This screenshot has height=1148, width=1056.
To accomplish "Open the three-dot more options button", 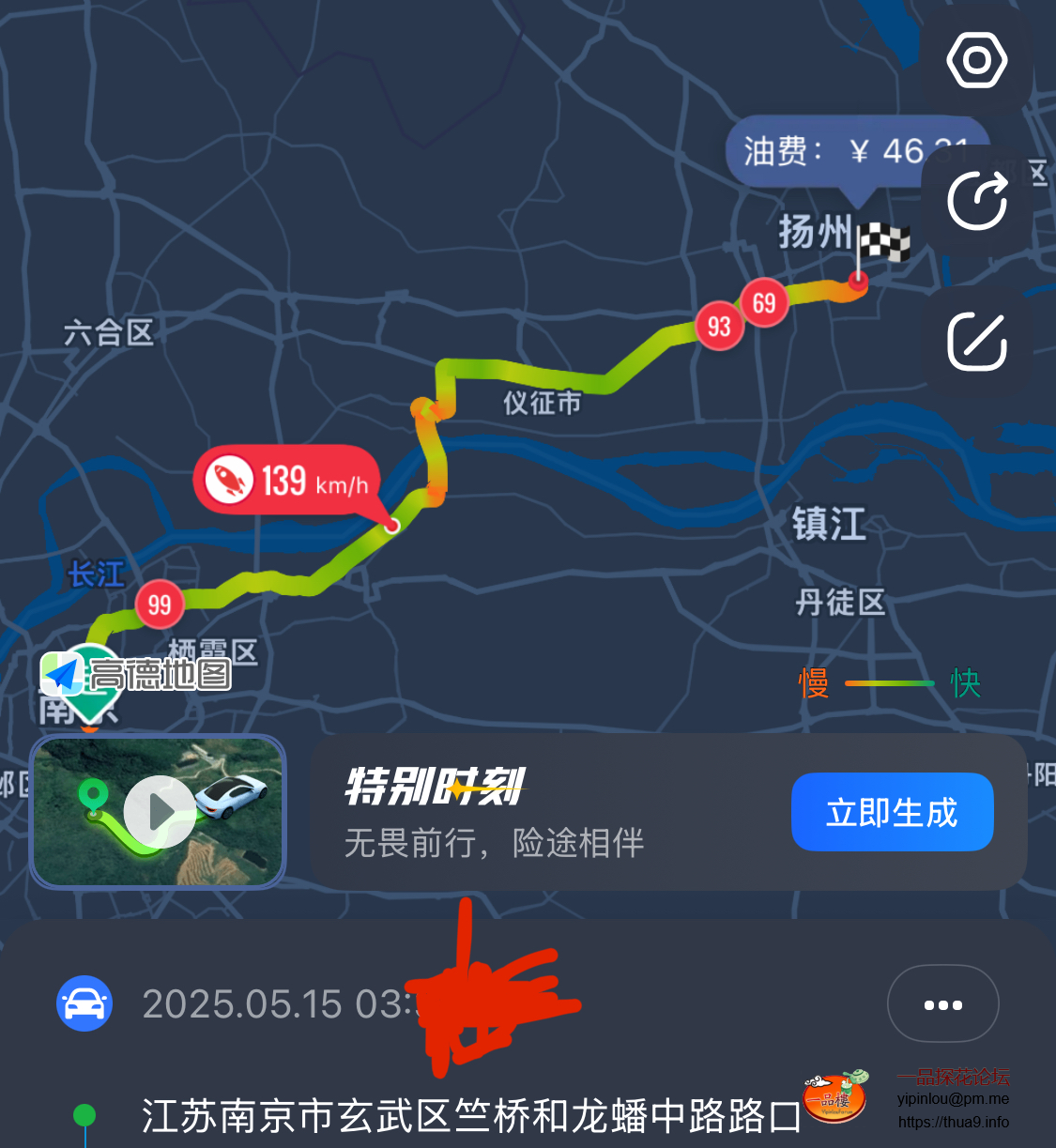I will (x=942, y=1004).
